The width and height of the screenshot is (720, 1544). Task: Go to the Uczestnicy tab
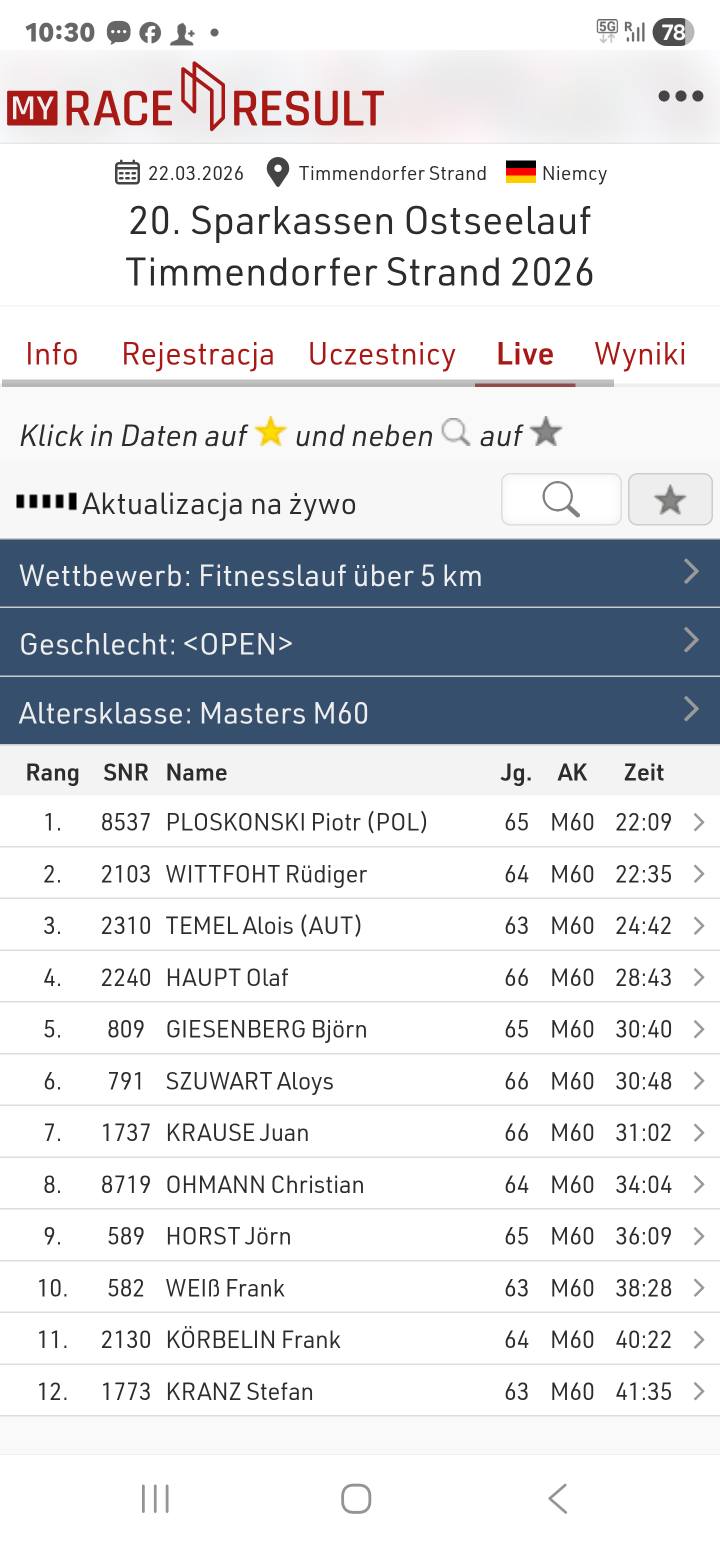tap(382, 354)
